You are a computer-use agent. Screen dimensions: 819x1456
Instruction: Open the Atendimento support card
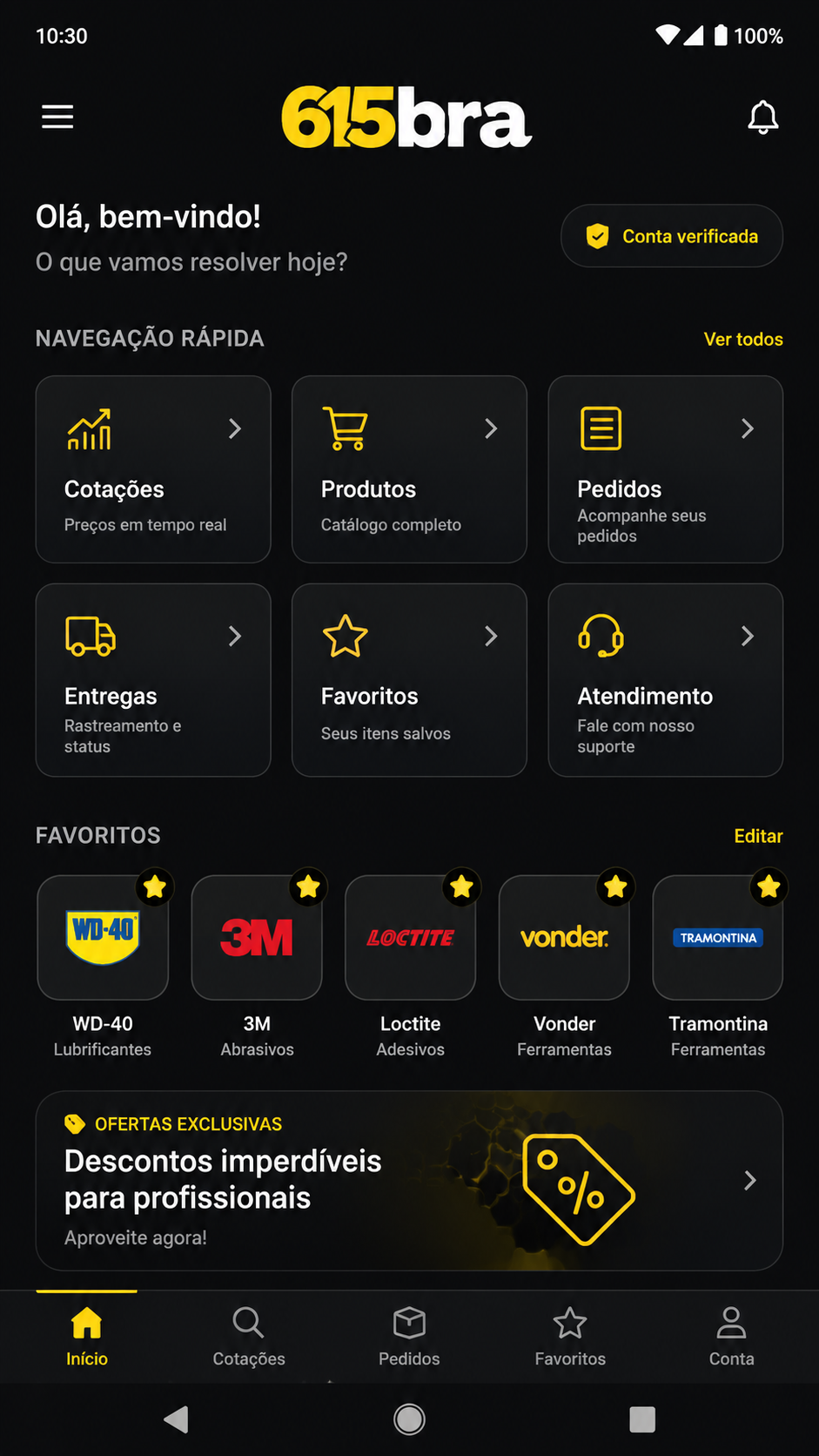pos(665,680)
